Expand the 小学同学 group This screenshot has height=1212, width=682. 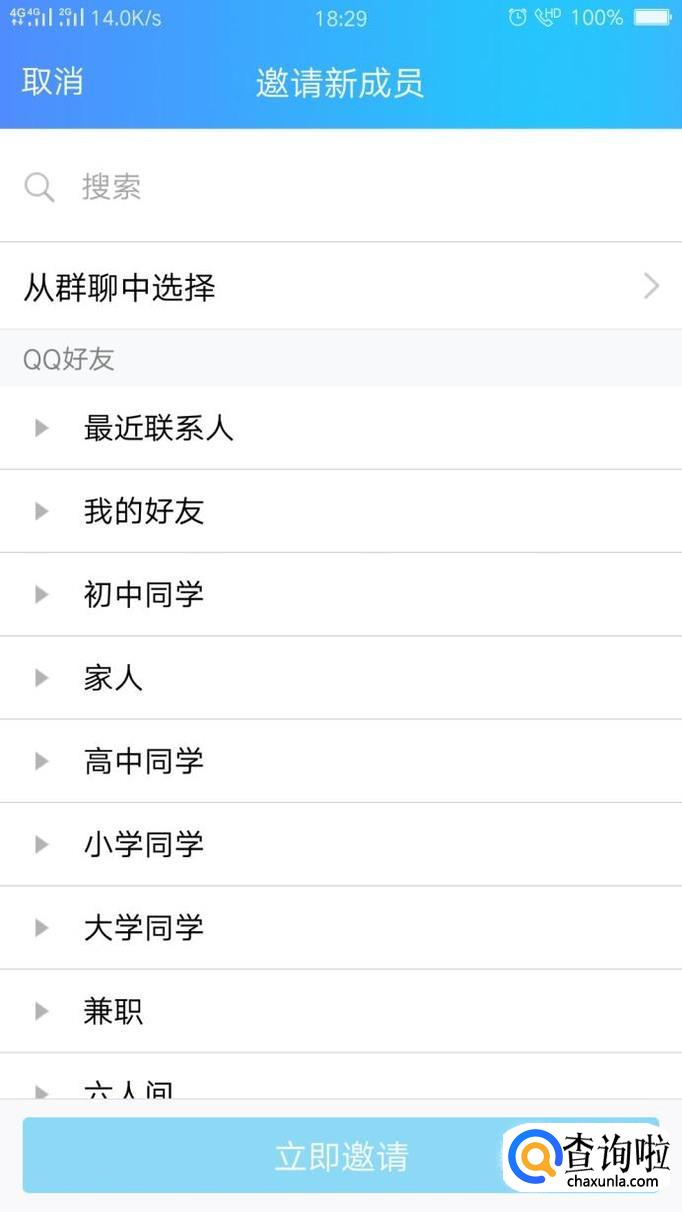tap(144, 843)
